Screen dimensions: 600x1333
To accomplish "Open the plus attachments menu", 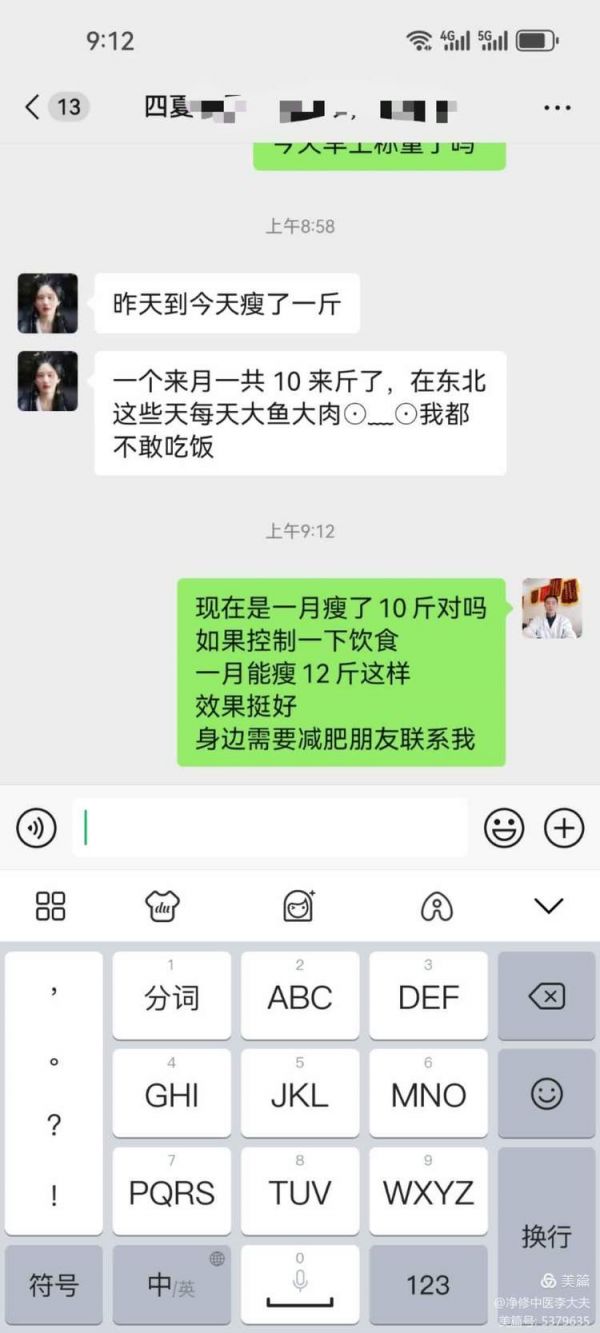I will pyautogui.click(x=564, y=827).
